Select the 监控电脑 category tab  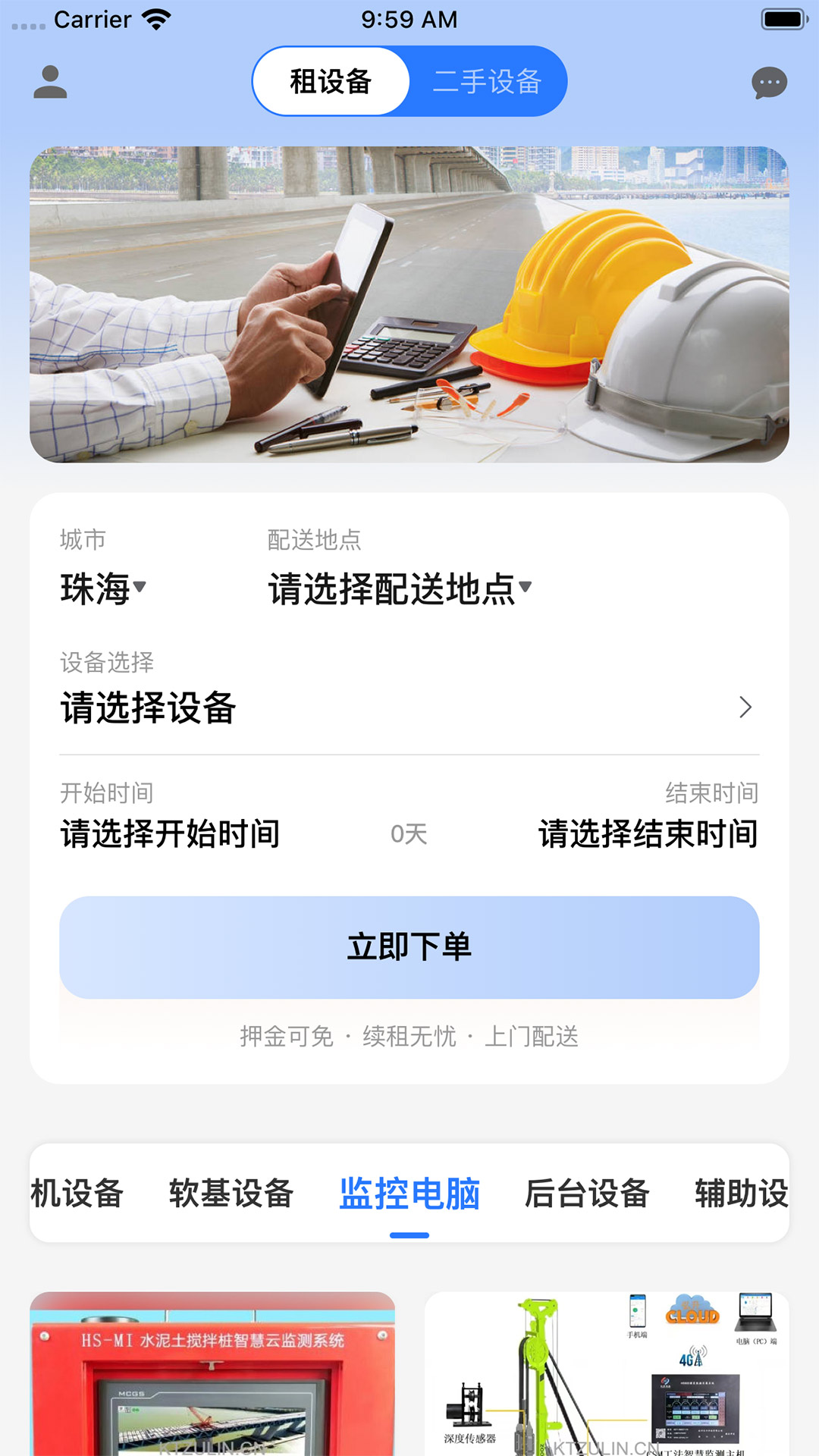(x=409, y=1194)
